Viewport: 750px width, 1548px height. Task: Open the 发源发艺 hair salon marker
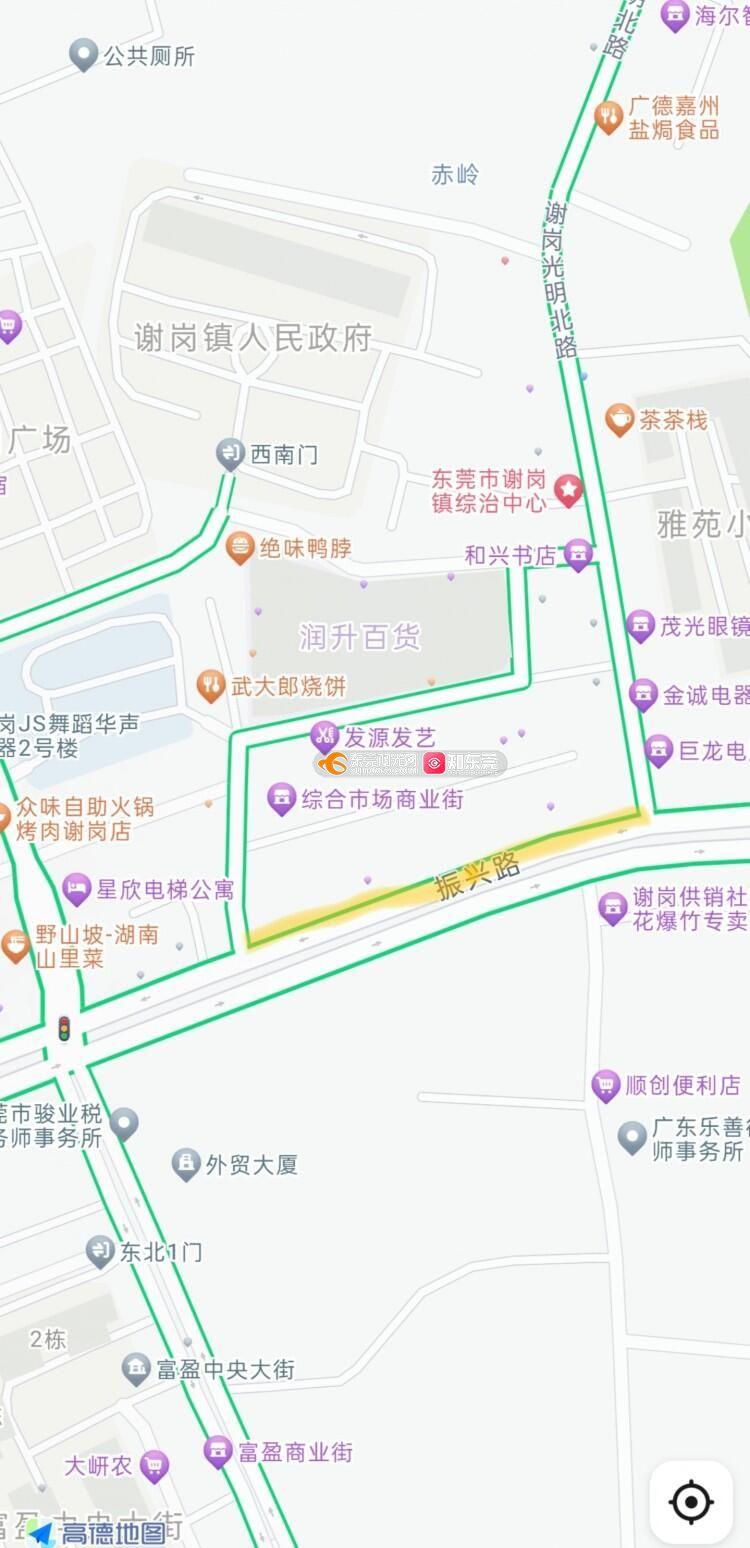324,738
